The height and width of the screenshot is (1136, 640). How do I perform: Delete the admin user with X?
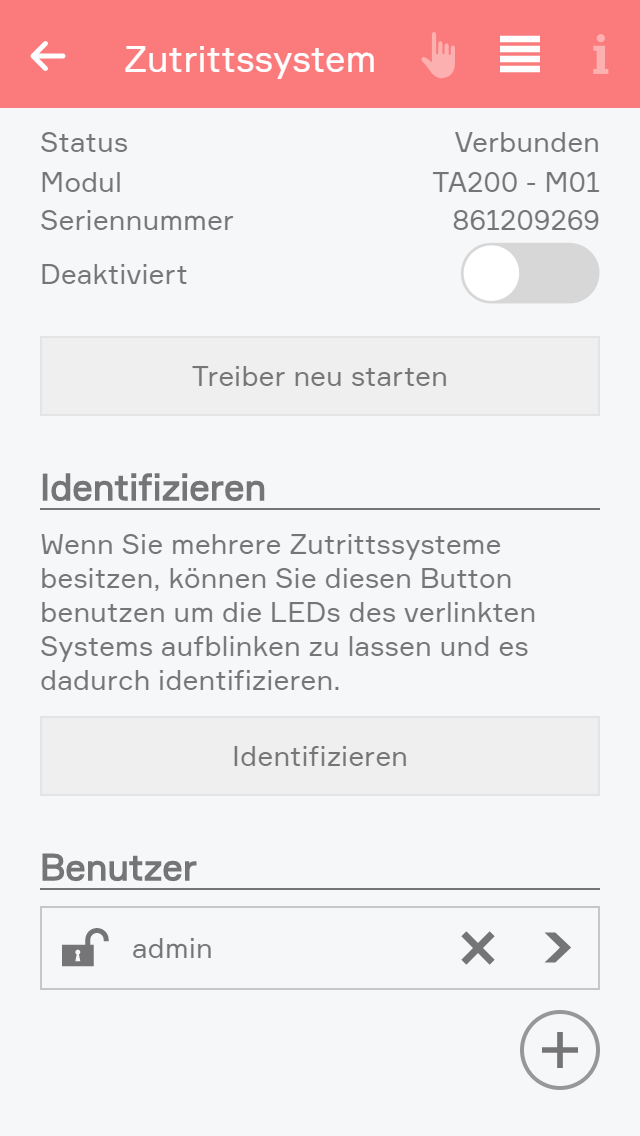478,948
